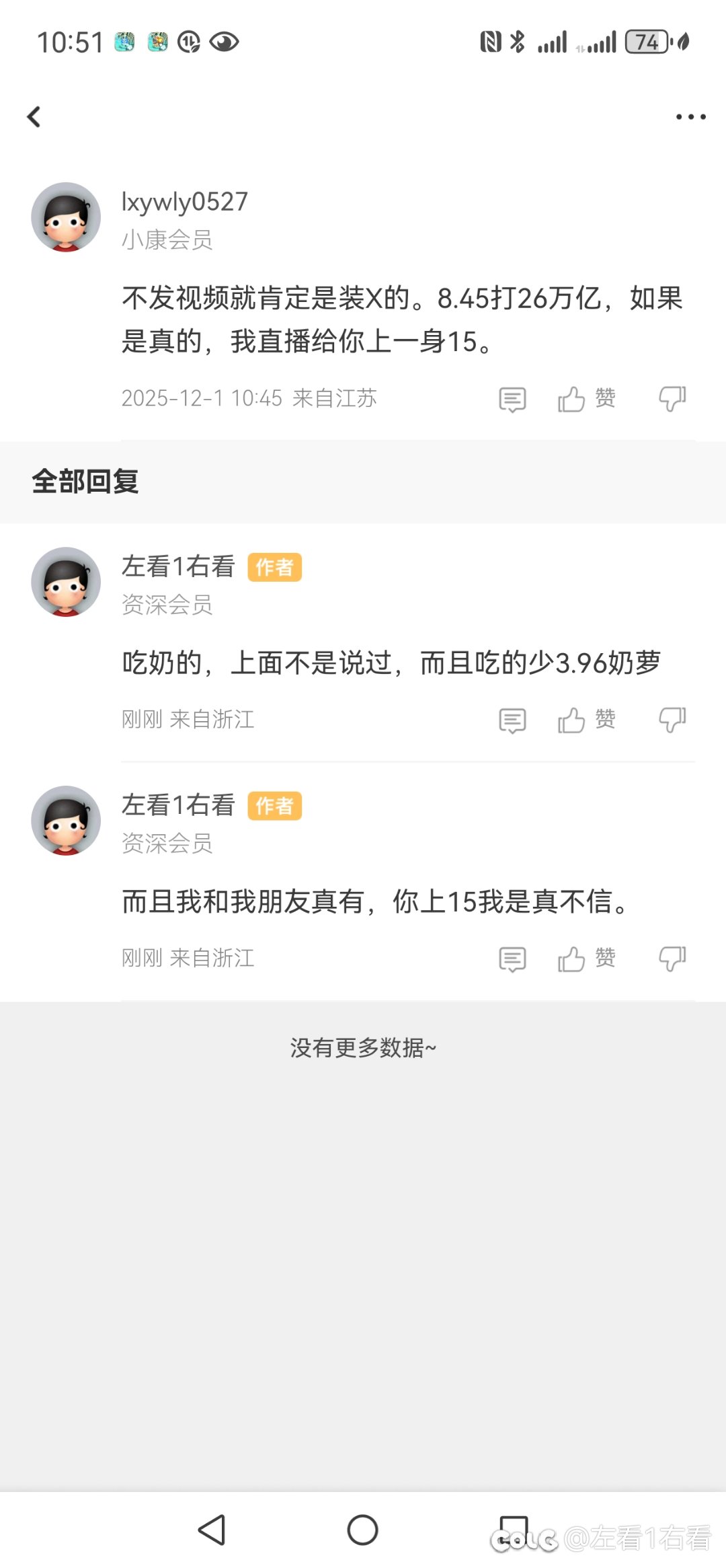Tap the Bluetooth icon in the status bar
This screenshot has height=1568, width=726.
click(x=518, y=41)
